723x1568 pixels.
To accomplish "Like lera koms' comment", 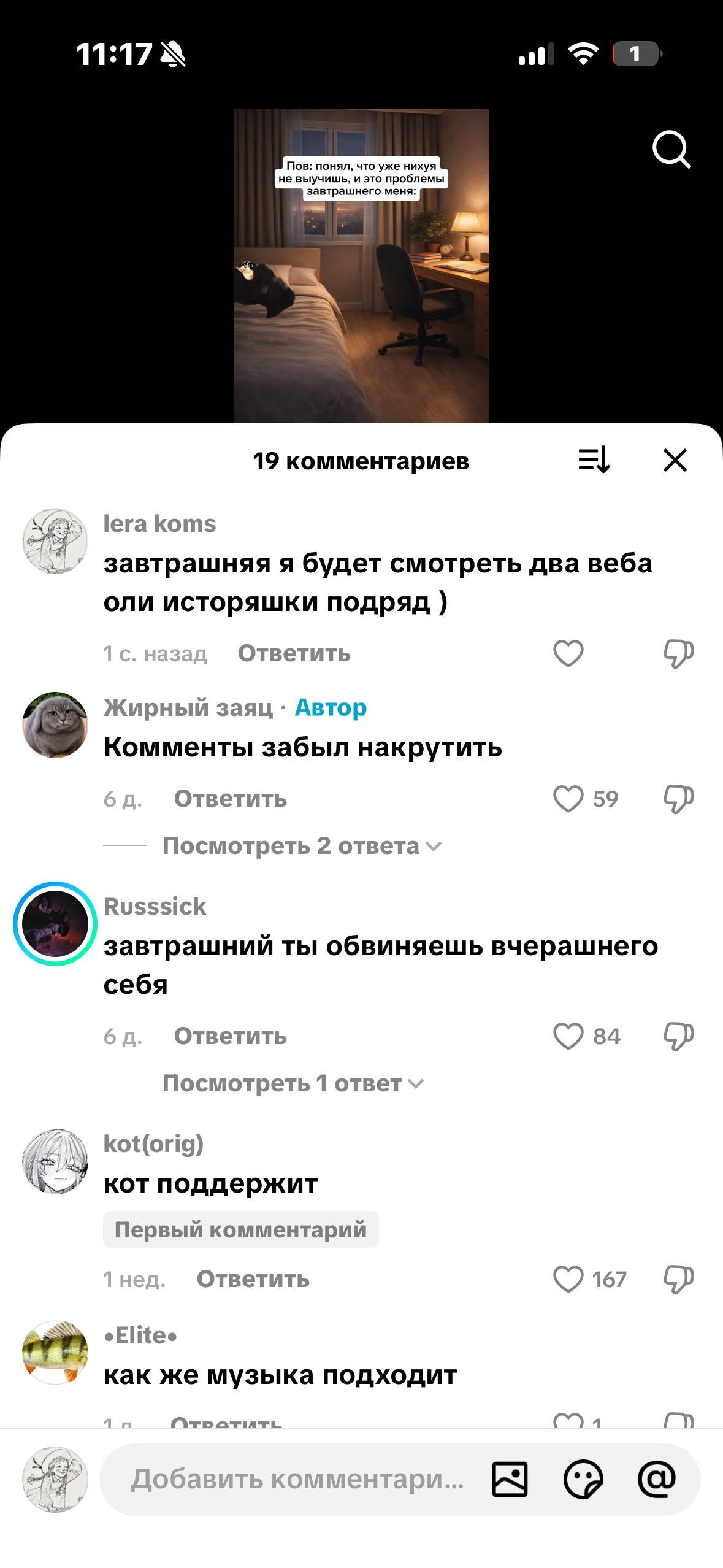I will coord(568,653).
